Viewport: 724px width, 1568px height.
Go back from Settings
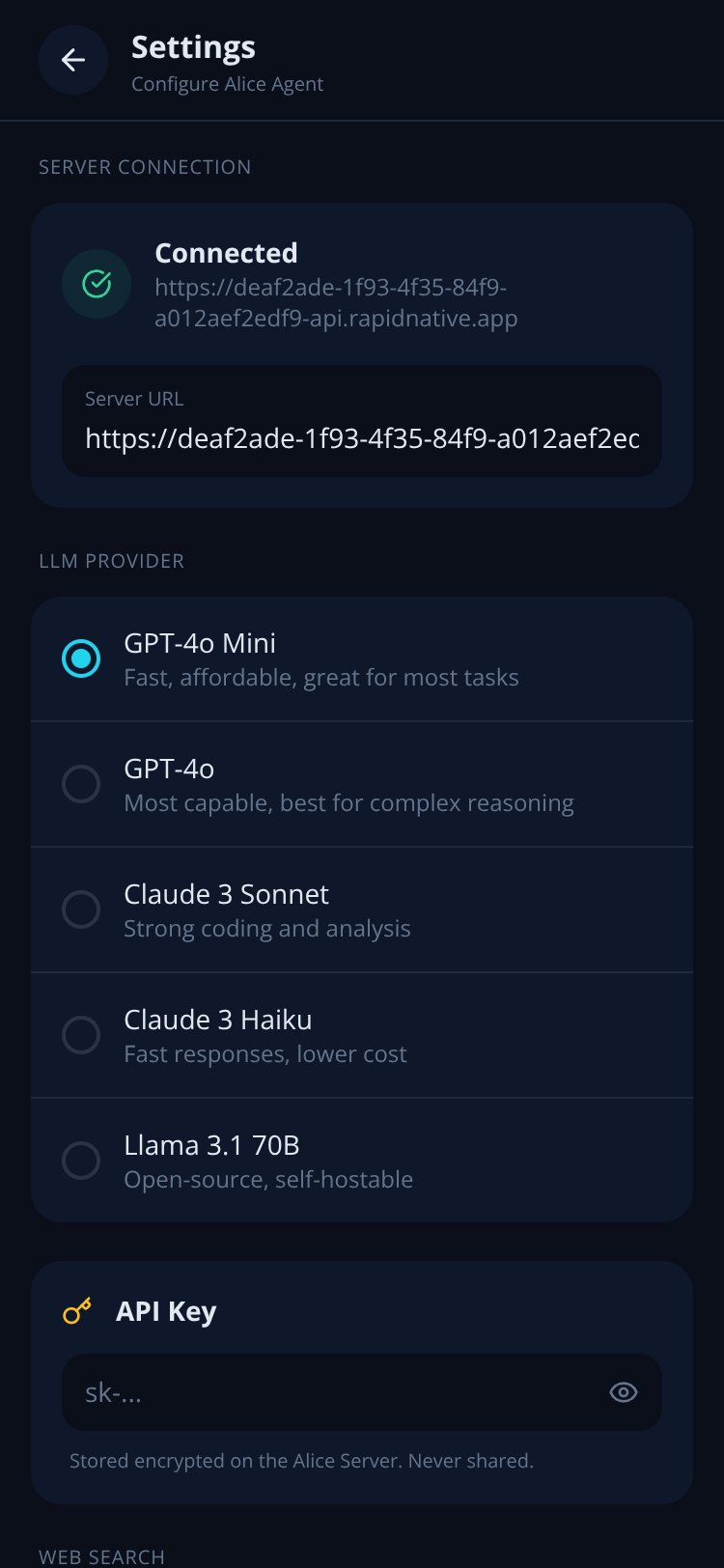(73, 60)
